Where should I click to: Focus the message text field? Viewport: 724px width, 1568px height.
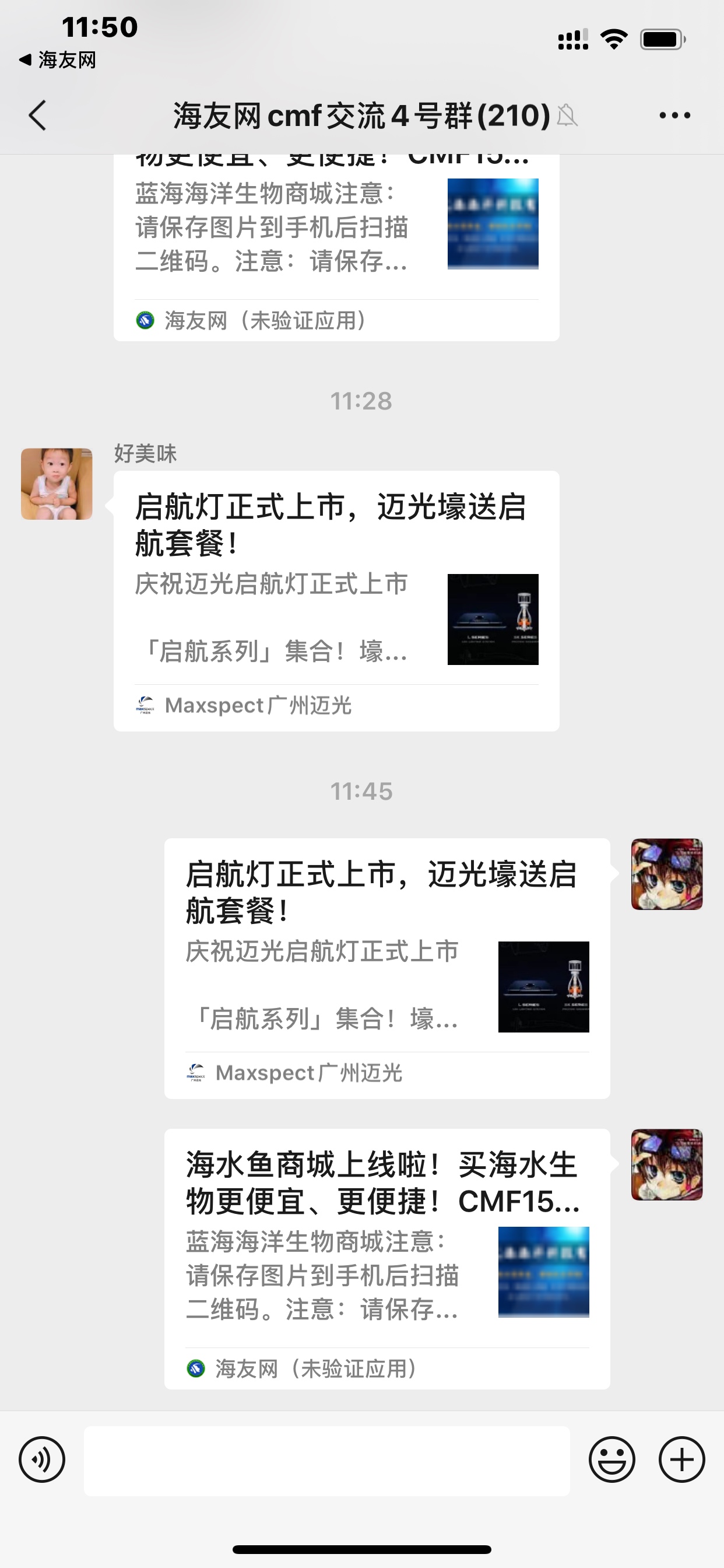point(326,1460)
